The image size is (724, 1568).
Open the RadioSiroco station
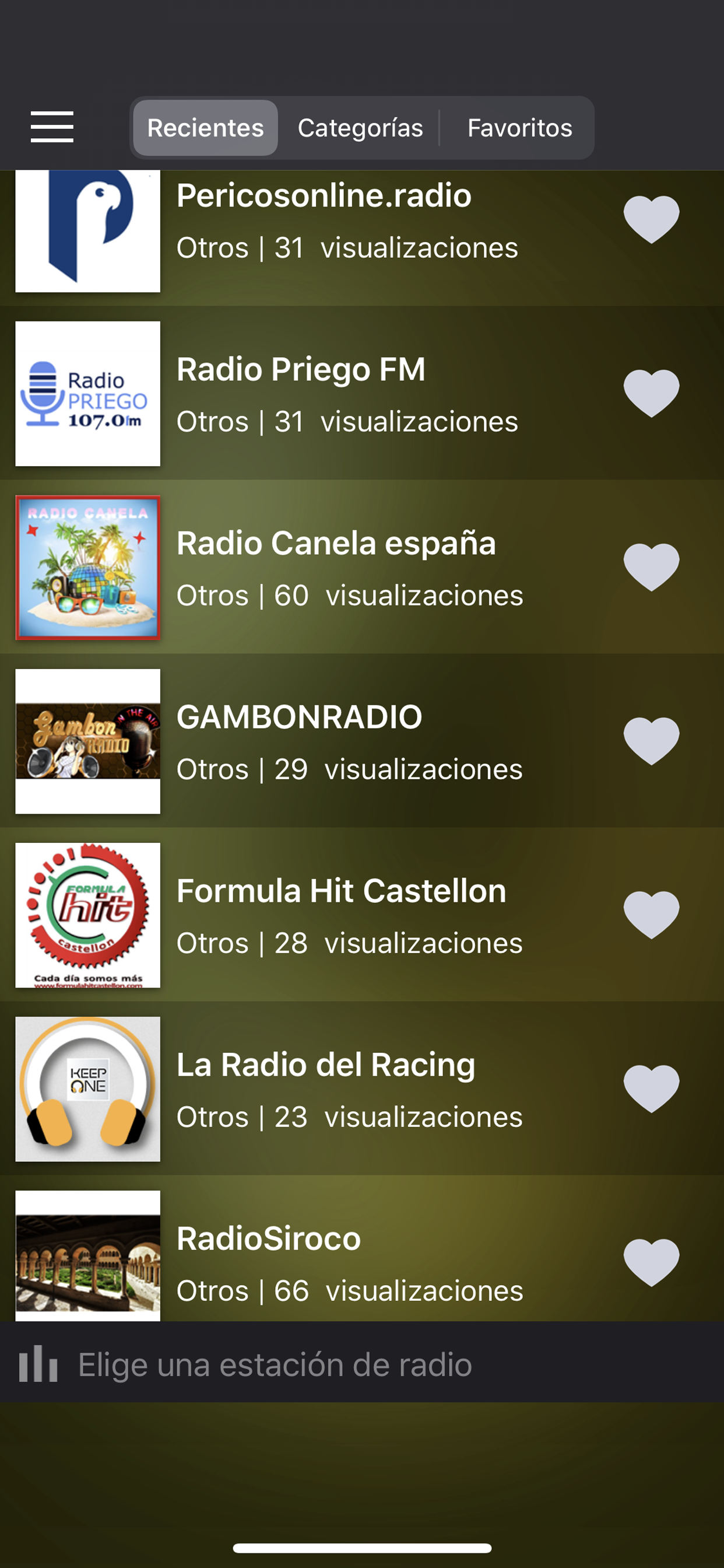(362, 1248)
